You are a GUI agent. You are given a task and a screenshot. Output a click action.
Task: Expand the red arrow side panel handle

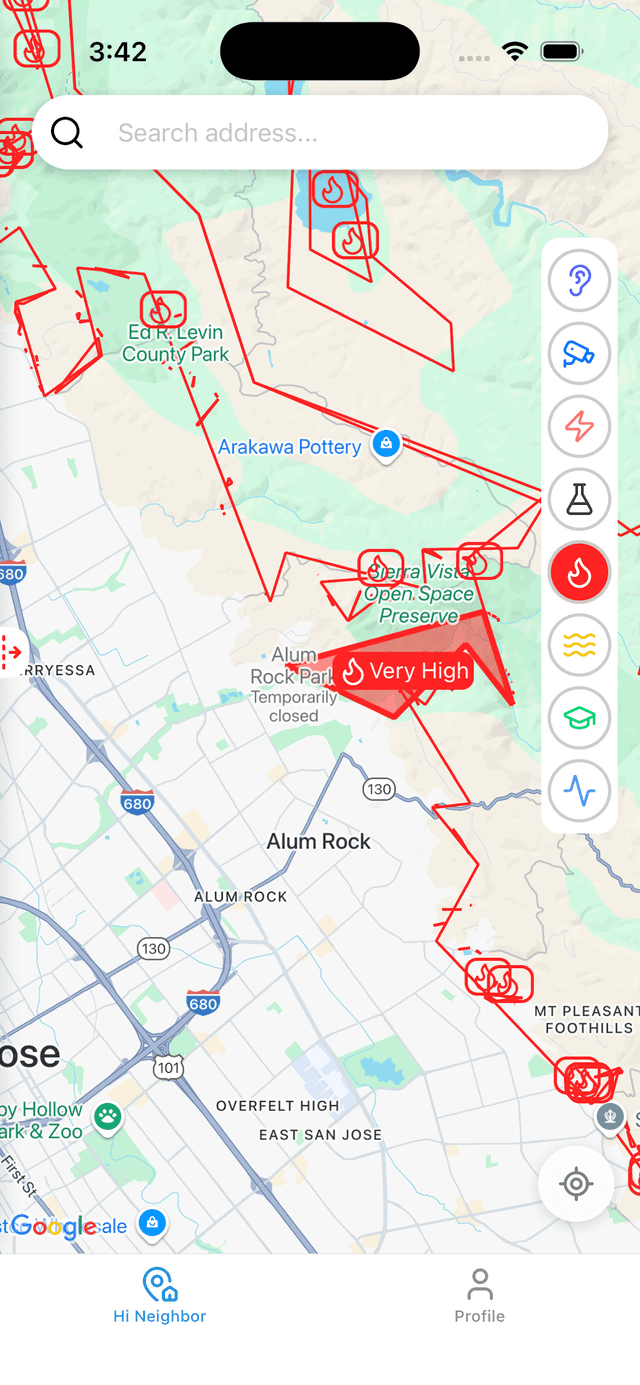coord(12,653)
